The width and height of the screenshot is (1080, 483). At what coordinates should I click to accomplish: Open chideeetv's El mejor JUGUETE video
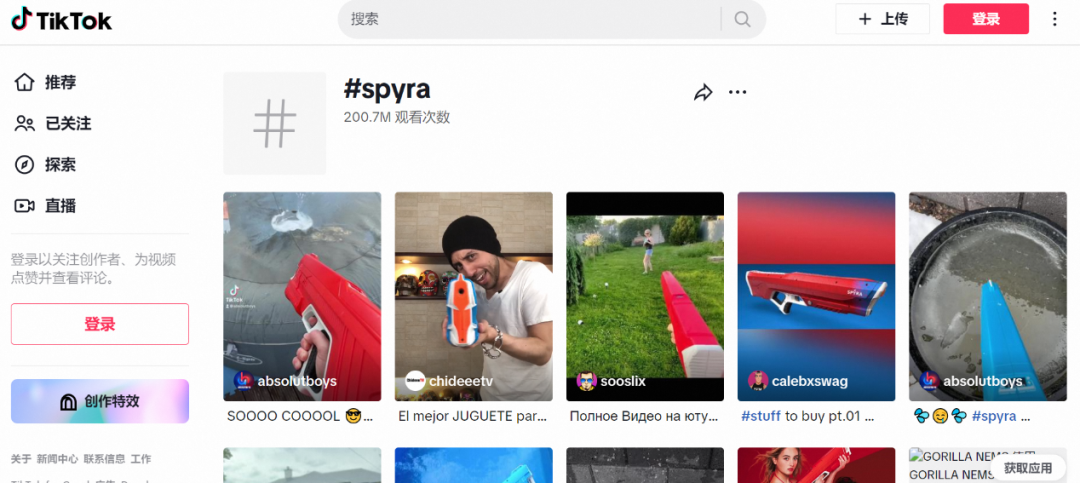point(473,295)
